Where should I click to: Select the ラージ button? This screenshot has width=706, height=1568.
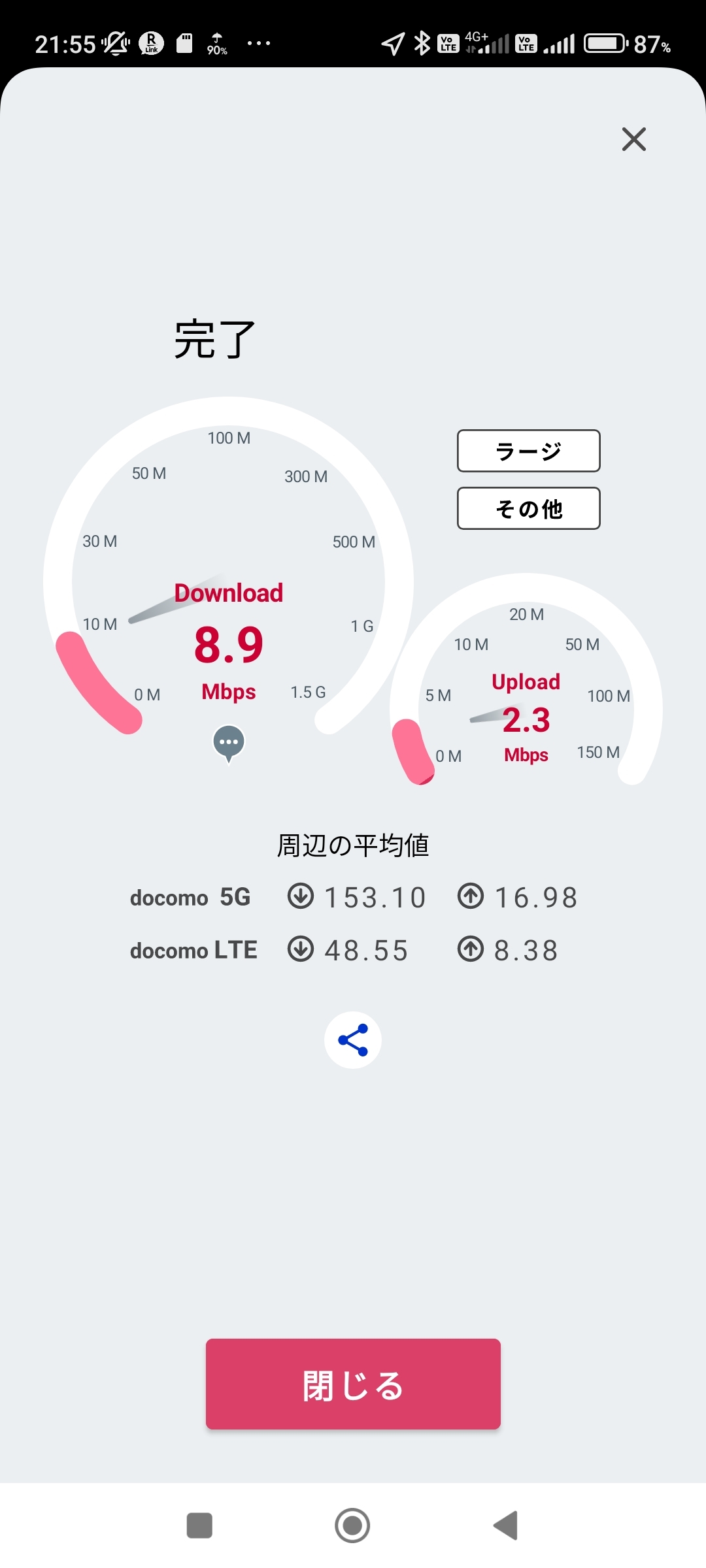(528, 451)
